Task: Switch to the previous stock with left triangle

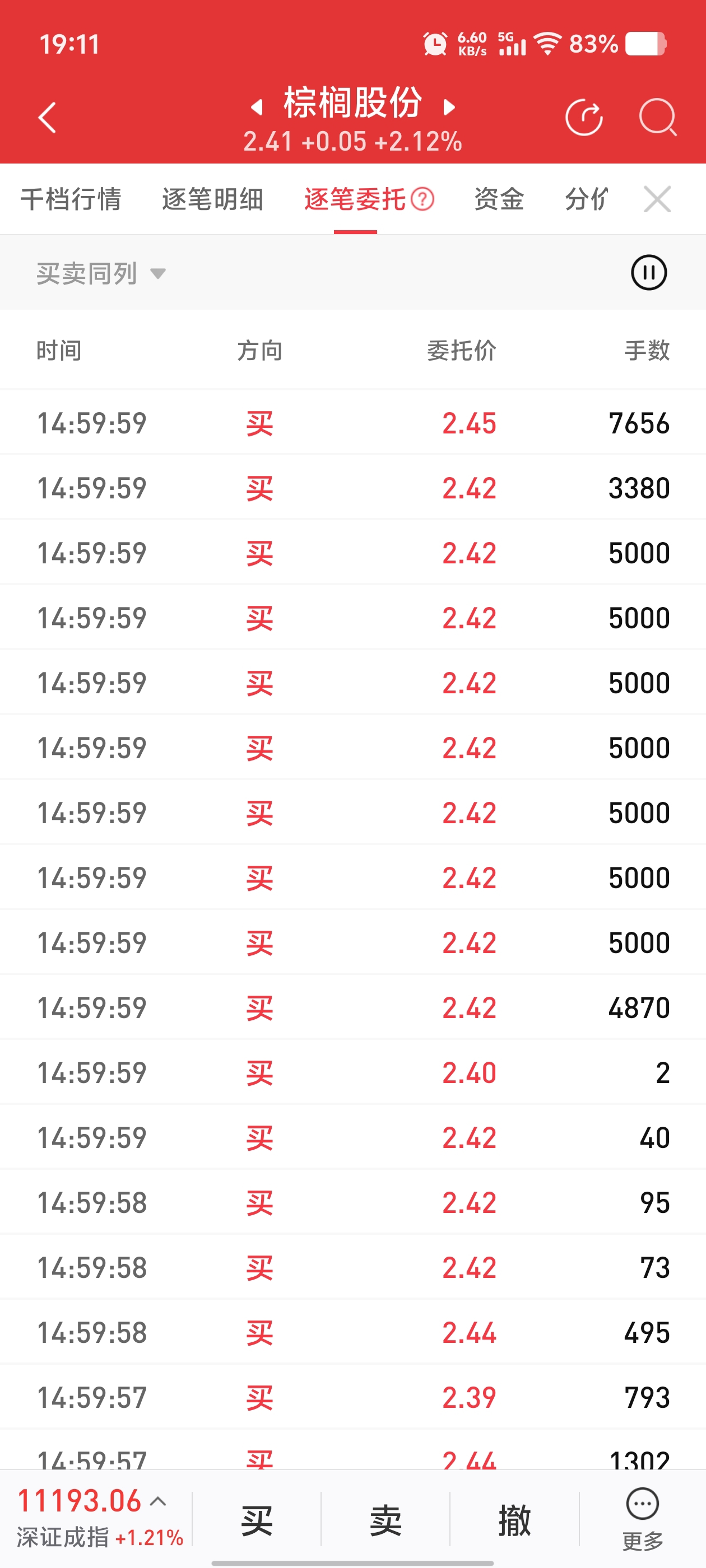Action: (x=257, y=108)
